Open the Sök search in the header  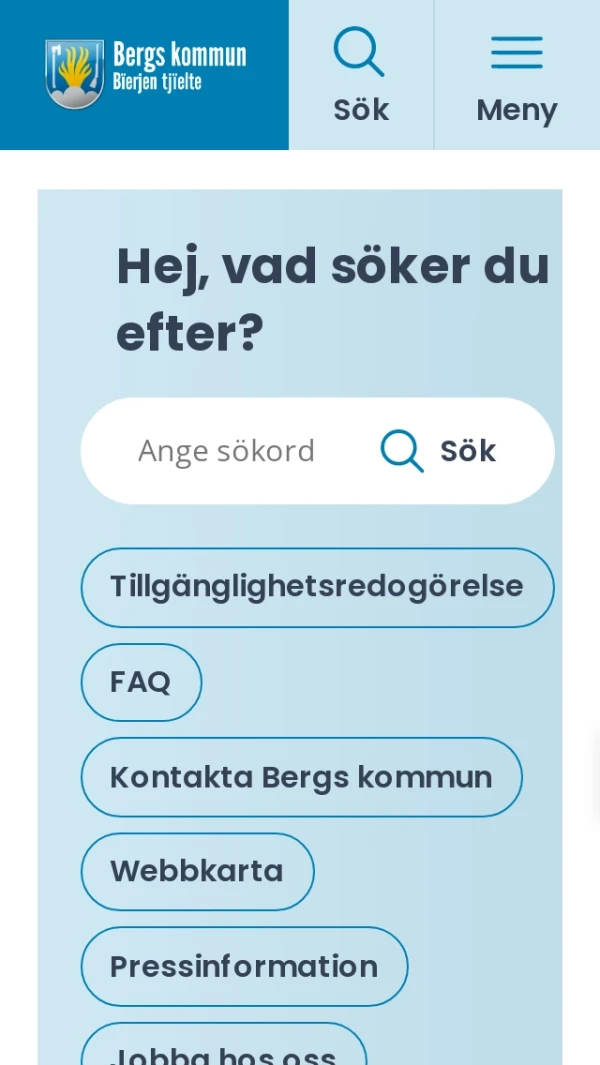coord(360,76)
